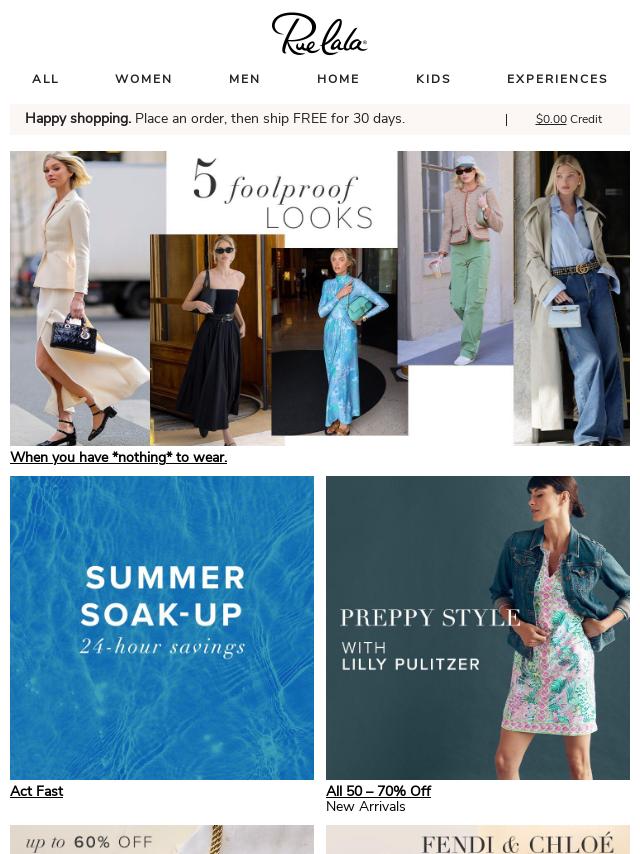Open the Summer Soak-Up sale tile
Viewport: 640px width, 854px height.
point(162,627)
